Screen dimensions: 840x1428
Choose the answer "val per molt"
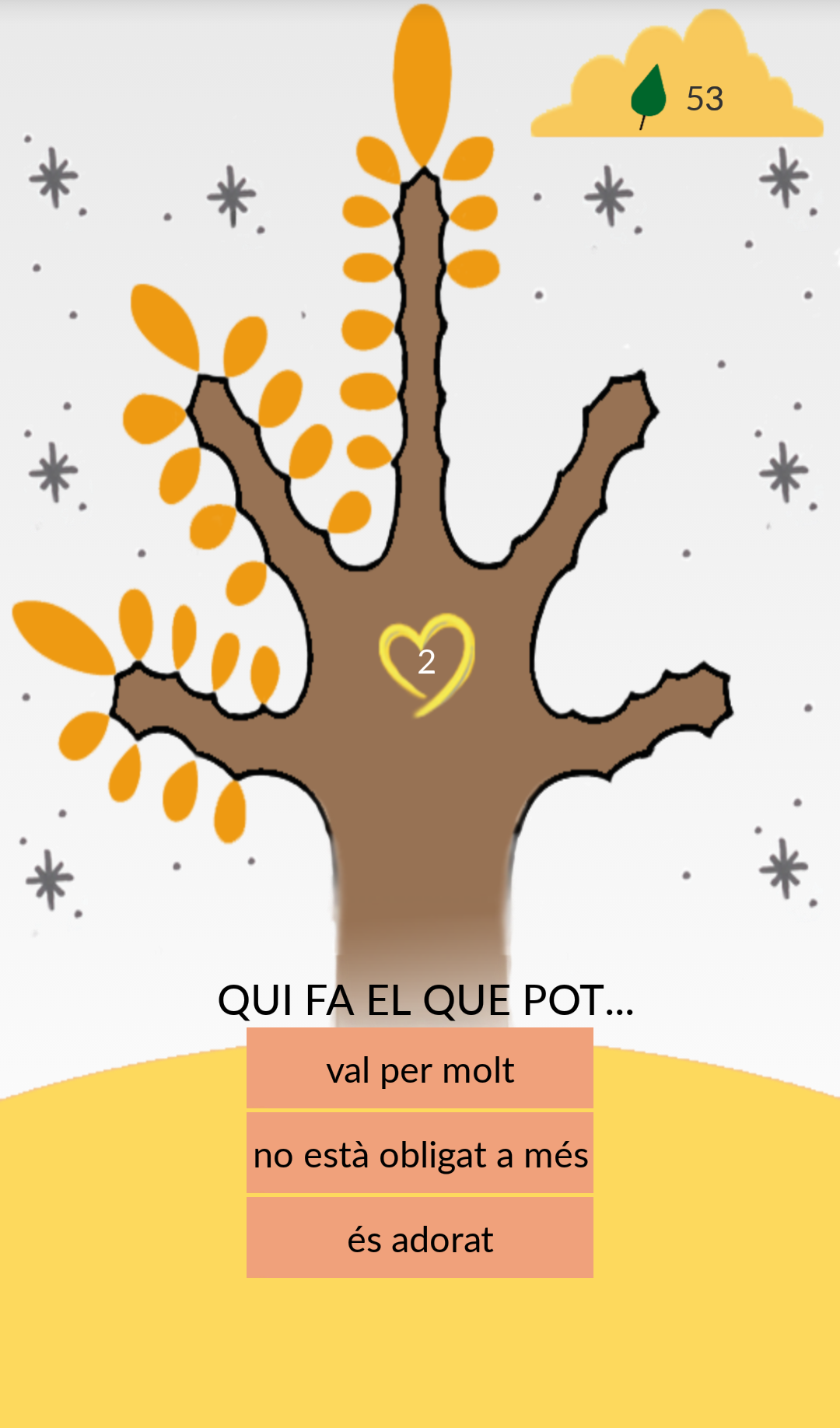click(420, 1068)
